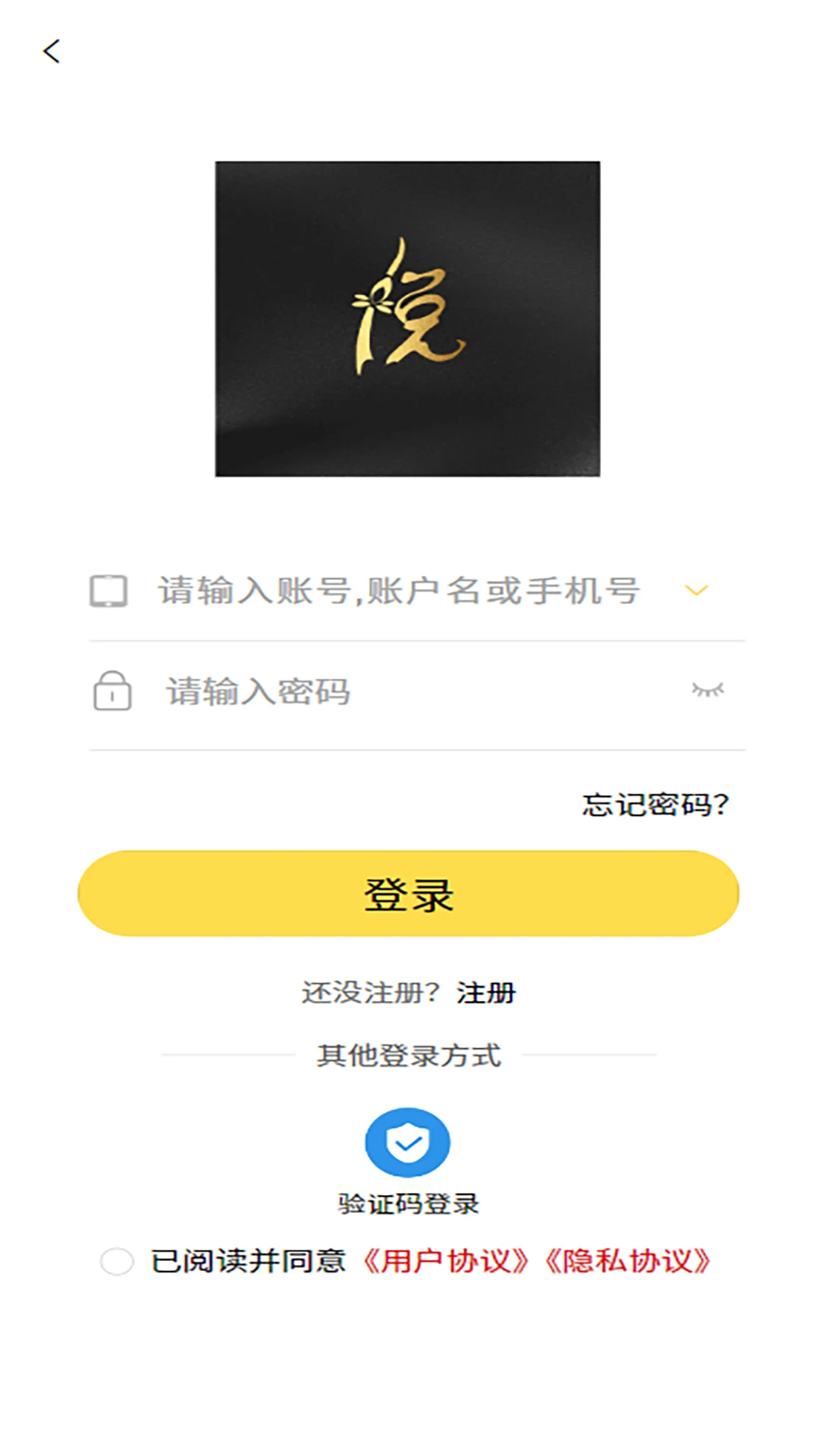Click the back arrow at top left

[x=51, y=51]
